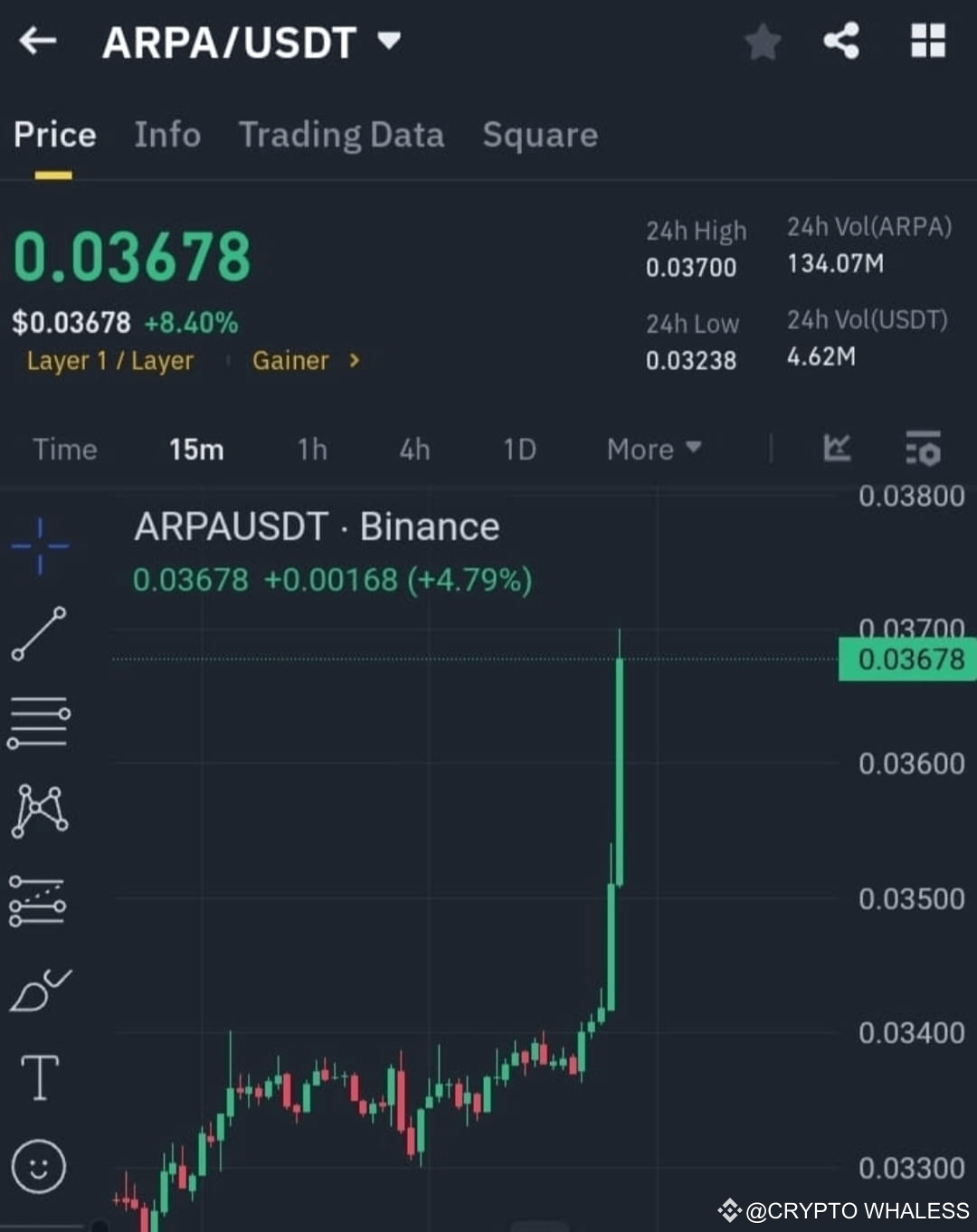Switch to the 1D timeframe
This screenshot has height=1232, width=977.
click(x=519, y=450)
